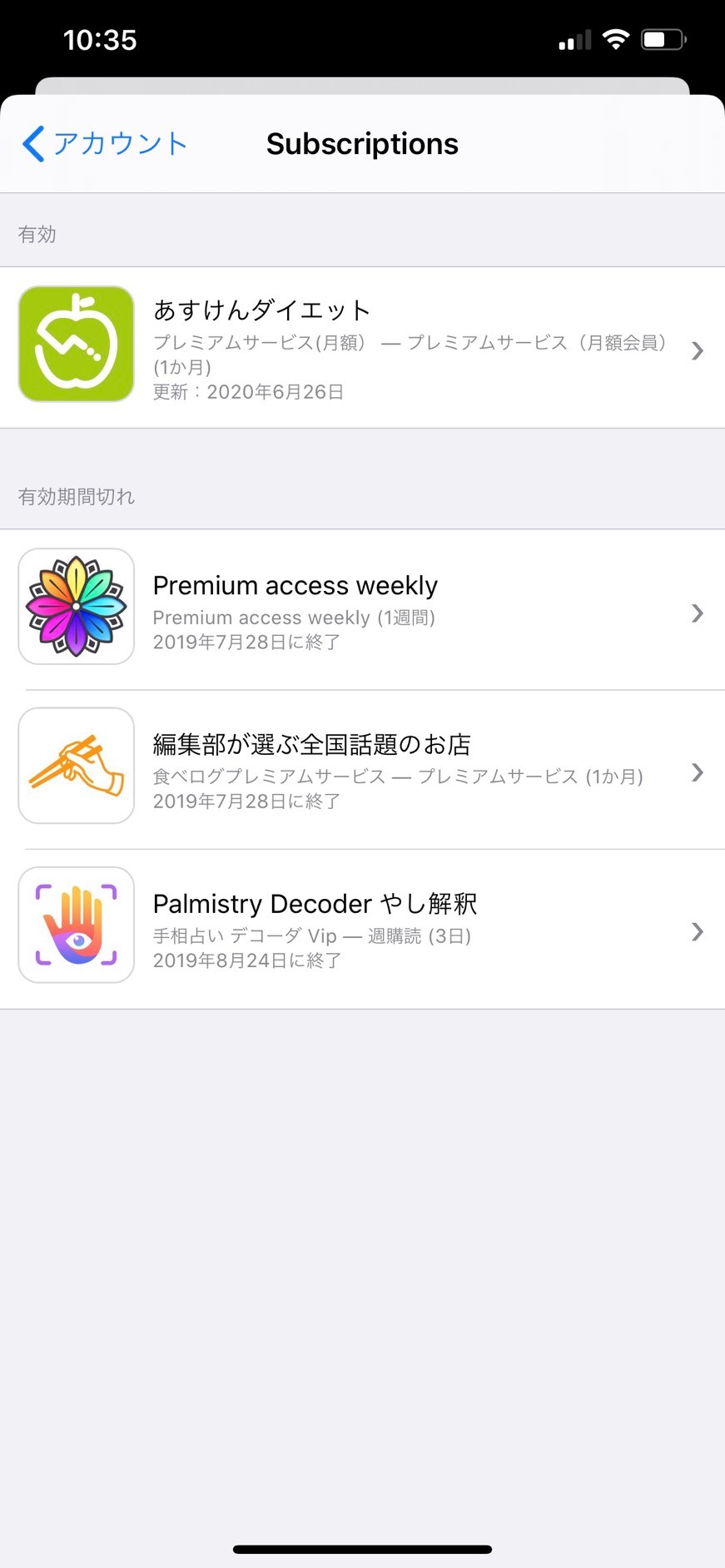Open the Palmistry Decoder やし解釈 subscription
The image size is (725, 1568).
pyautogui.click(x=362, y=929)
